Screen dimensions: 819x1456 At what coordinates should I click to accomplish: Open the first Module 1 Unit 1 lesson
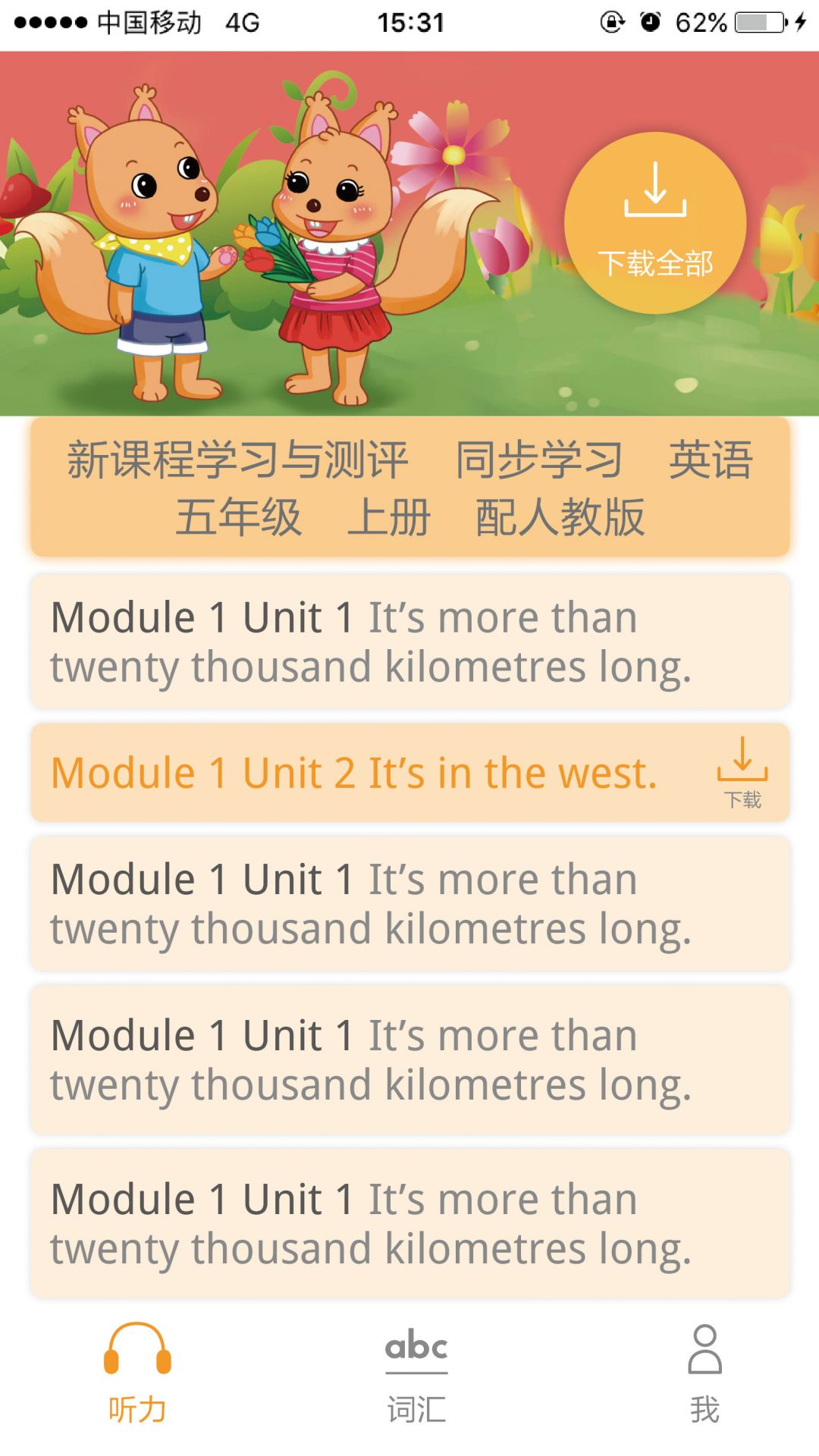409,641
